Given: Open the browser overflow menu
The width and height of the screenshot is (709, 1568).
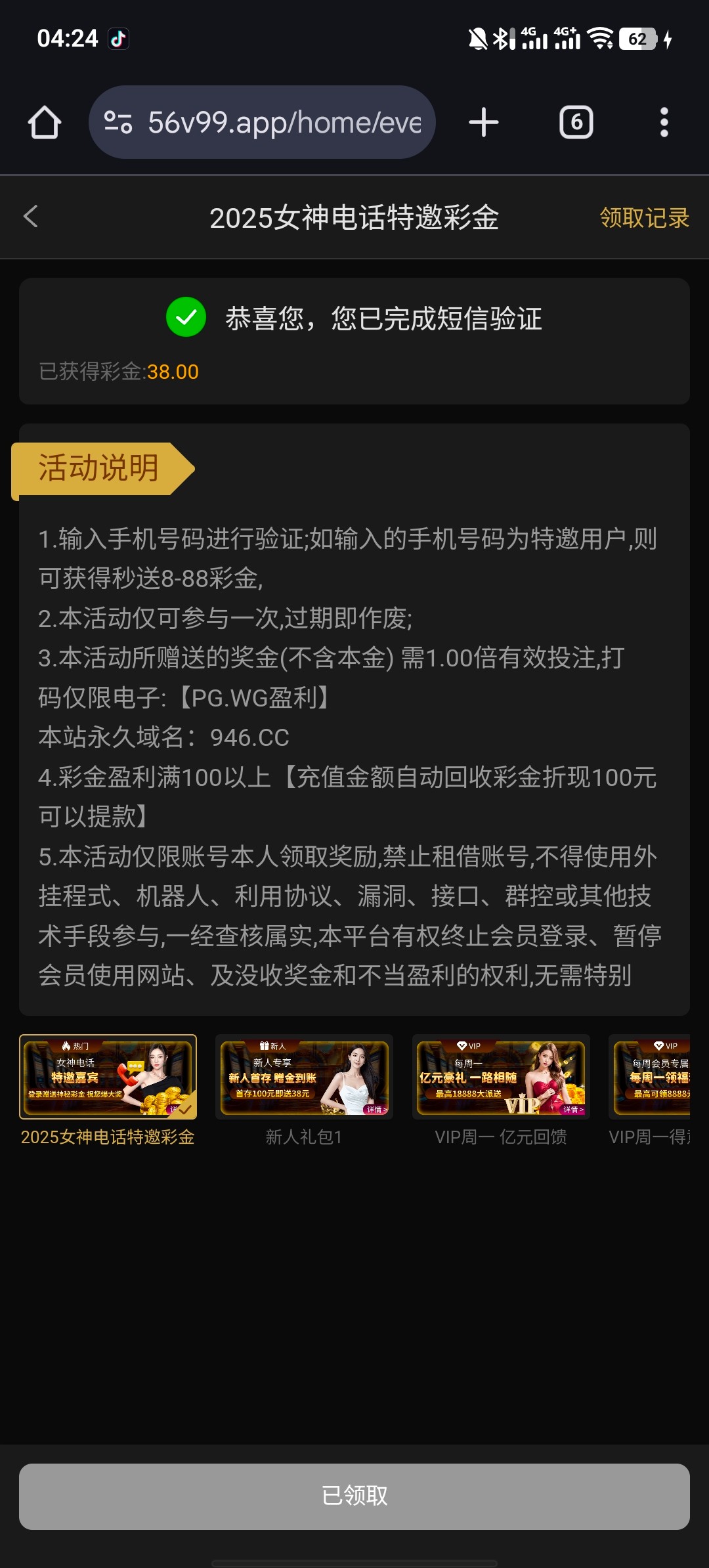Looking at the screenshot, I should pos(664,123).
